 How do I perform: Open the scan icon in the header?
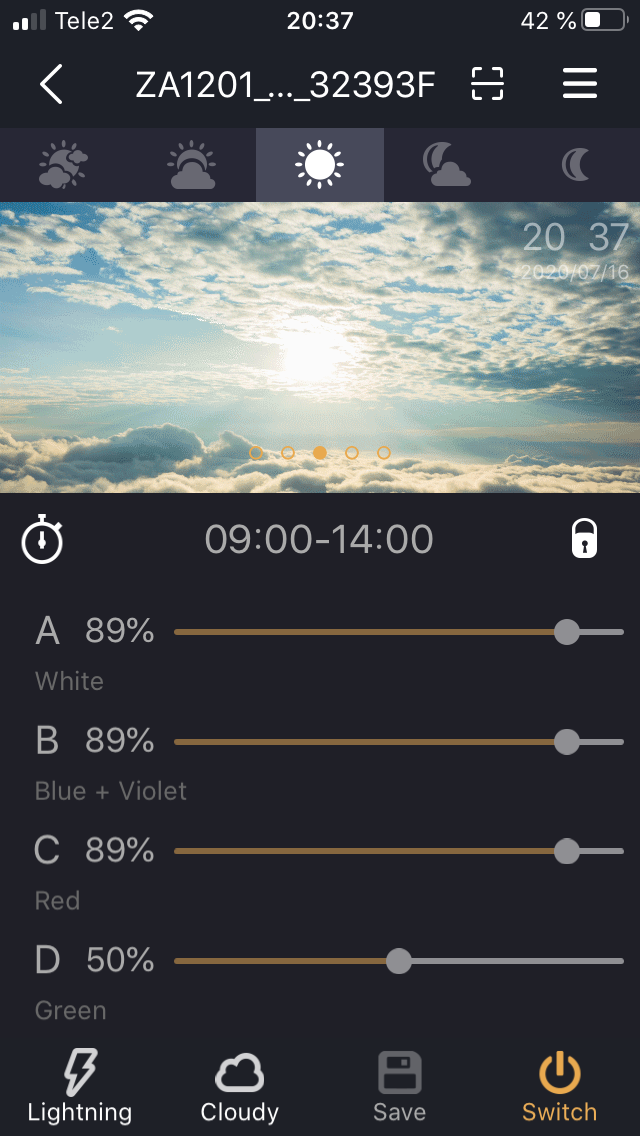[x=487, y=85]
